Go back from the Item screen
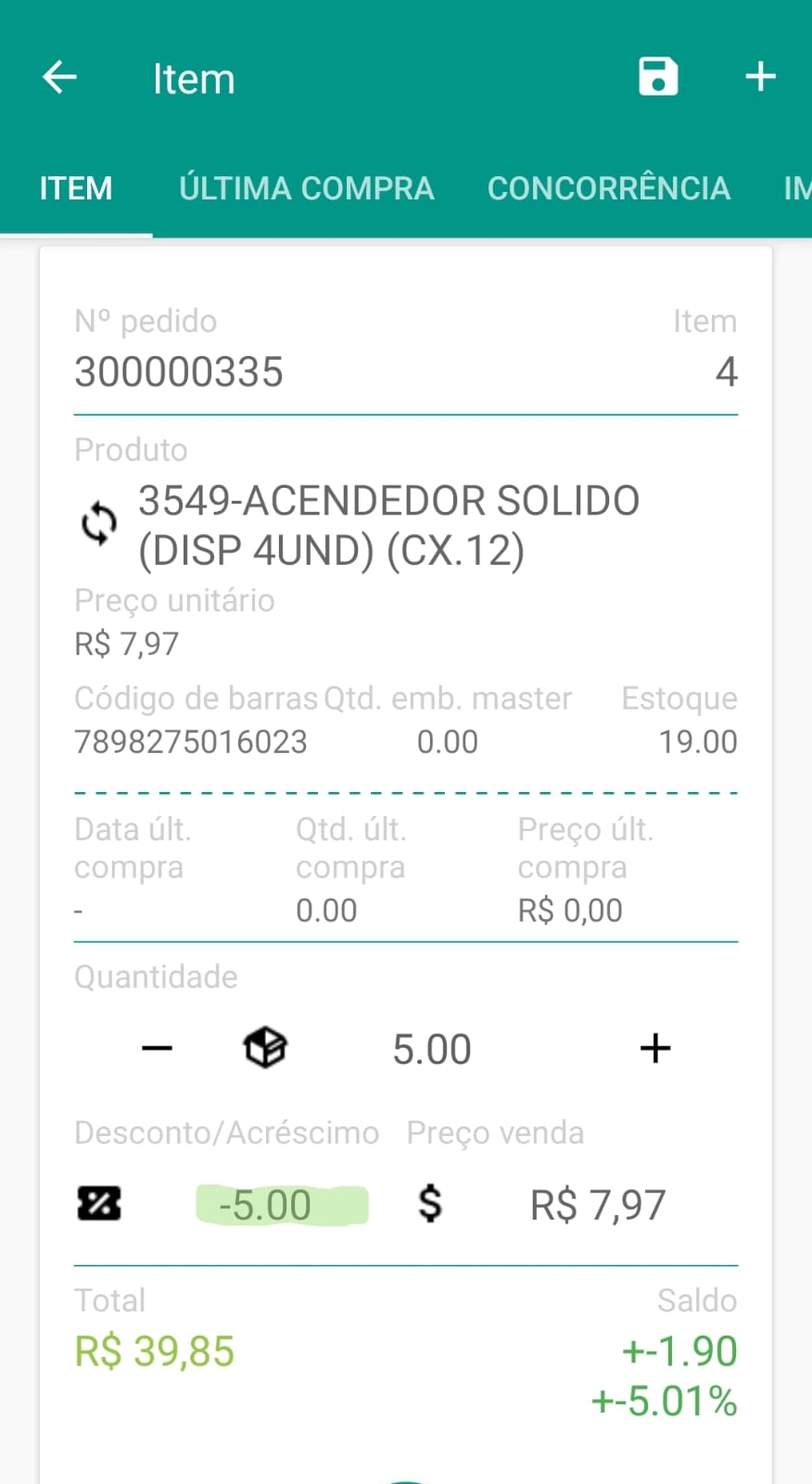This screenshot has height=1484, width=812. click(60, 77)
